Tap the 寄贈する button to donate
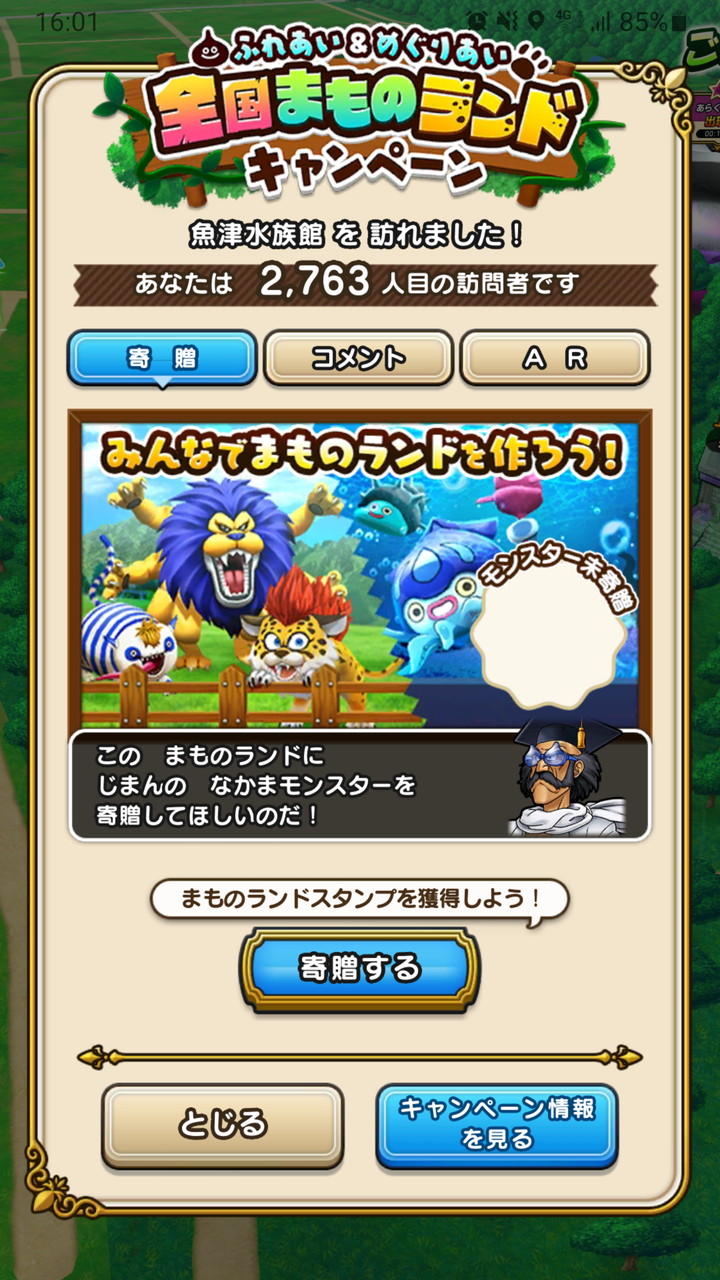Image resolution: width=720 pixels, height=1280 pixels. click(359, 968)
